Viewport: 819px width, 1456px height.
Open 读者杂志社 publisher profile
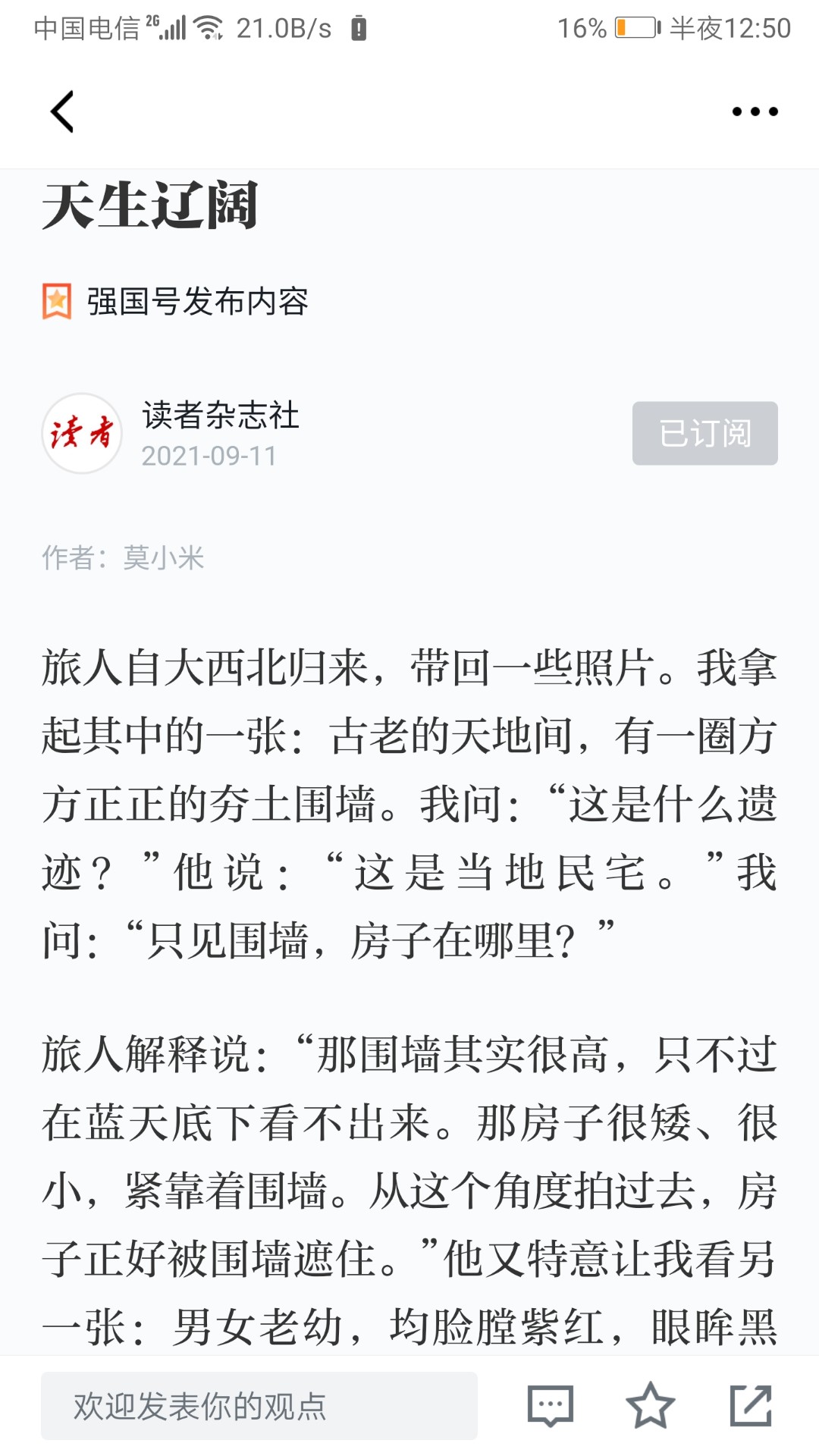(x=220, y=416)
